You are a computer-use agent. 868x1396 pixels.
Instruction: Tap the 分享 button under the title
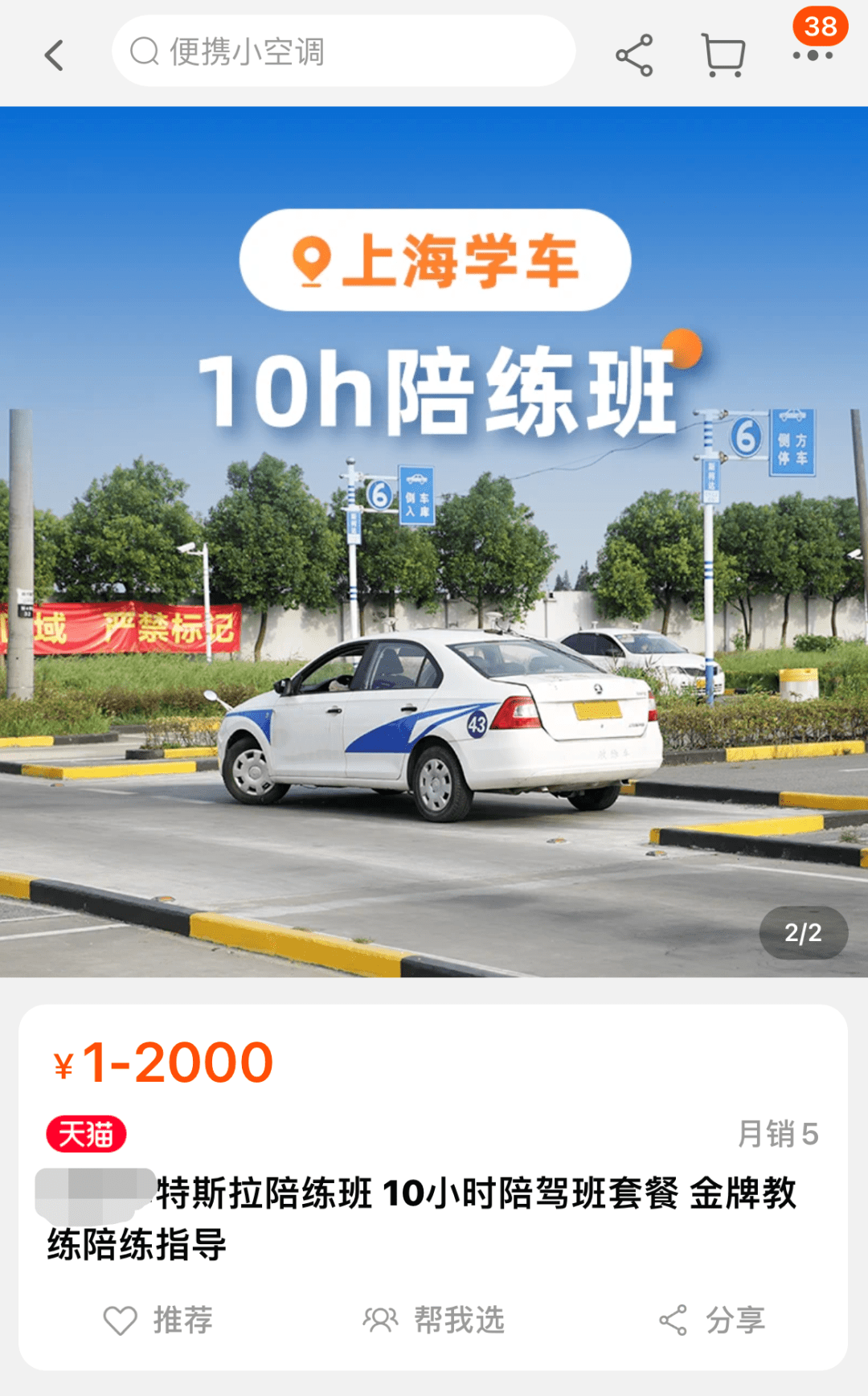click(711, 1320)
